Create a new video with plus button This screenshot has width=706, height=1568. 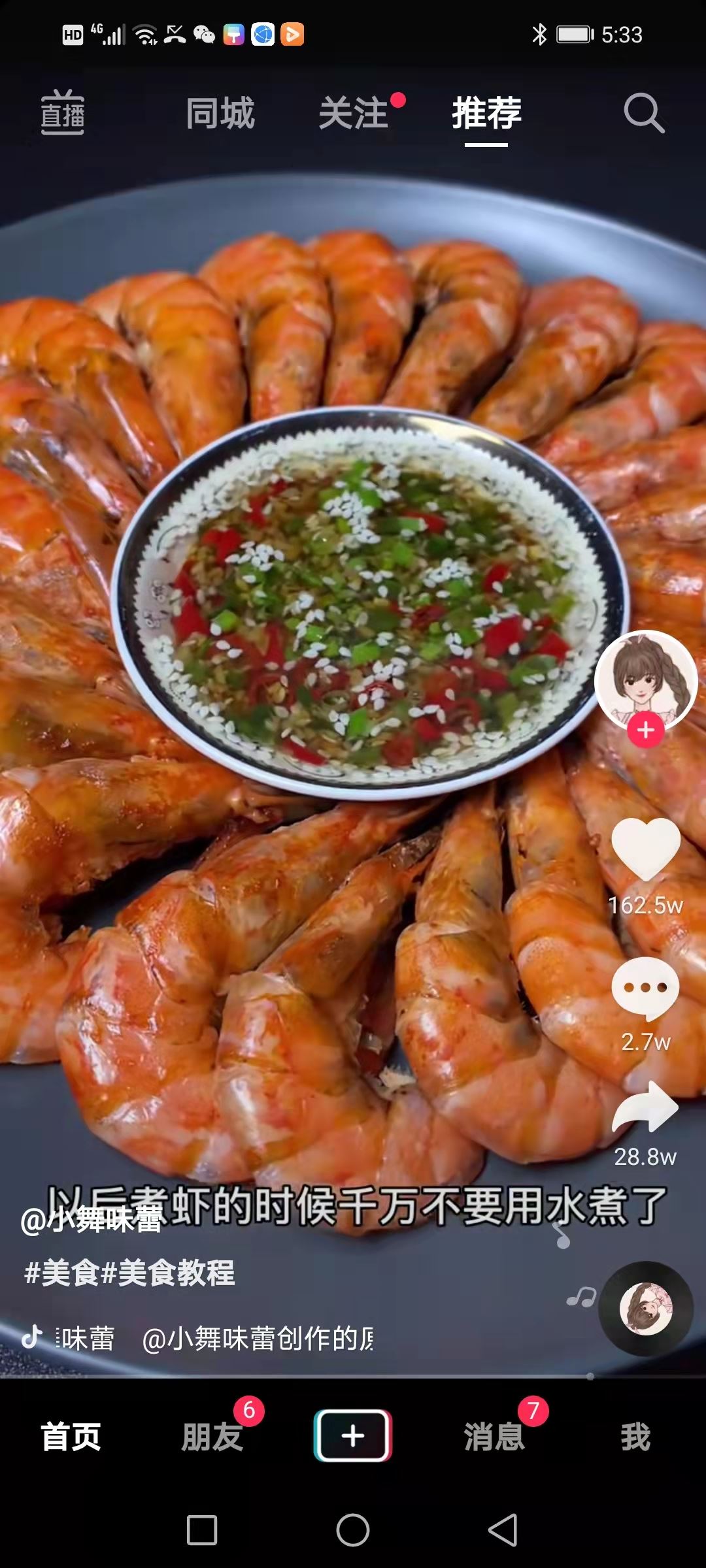(353, 1435)
